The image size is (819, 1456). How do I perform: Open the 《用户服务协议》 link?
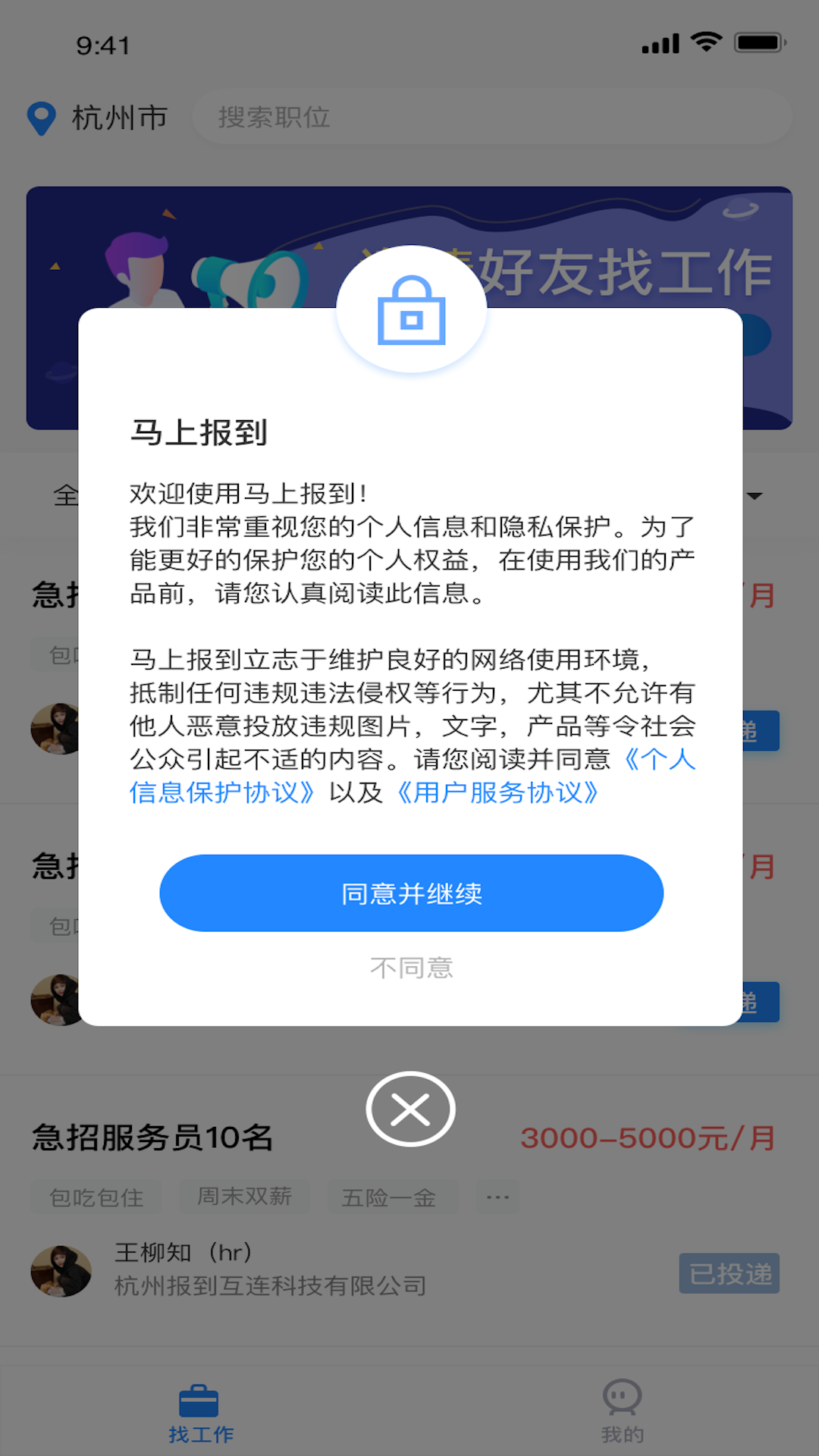pyautogui.click(x=497, y=792)
